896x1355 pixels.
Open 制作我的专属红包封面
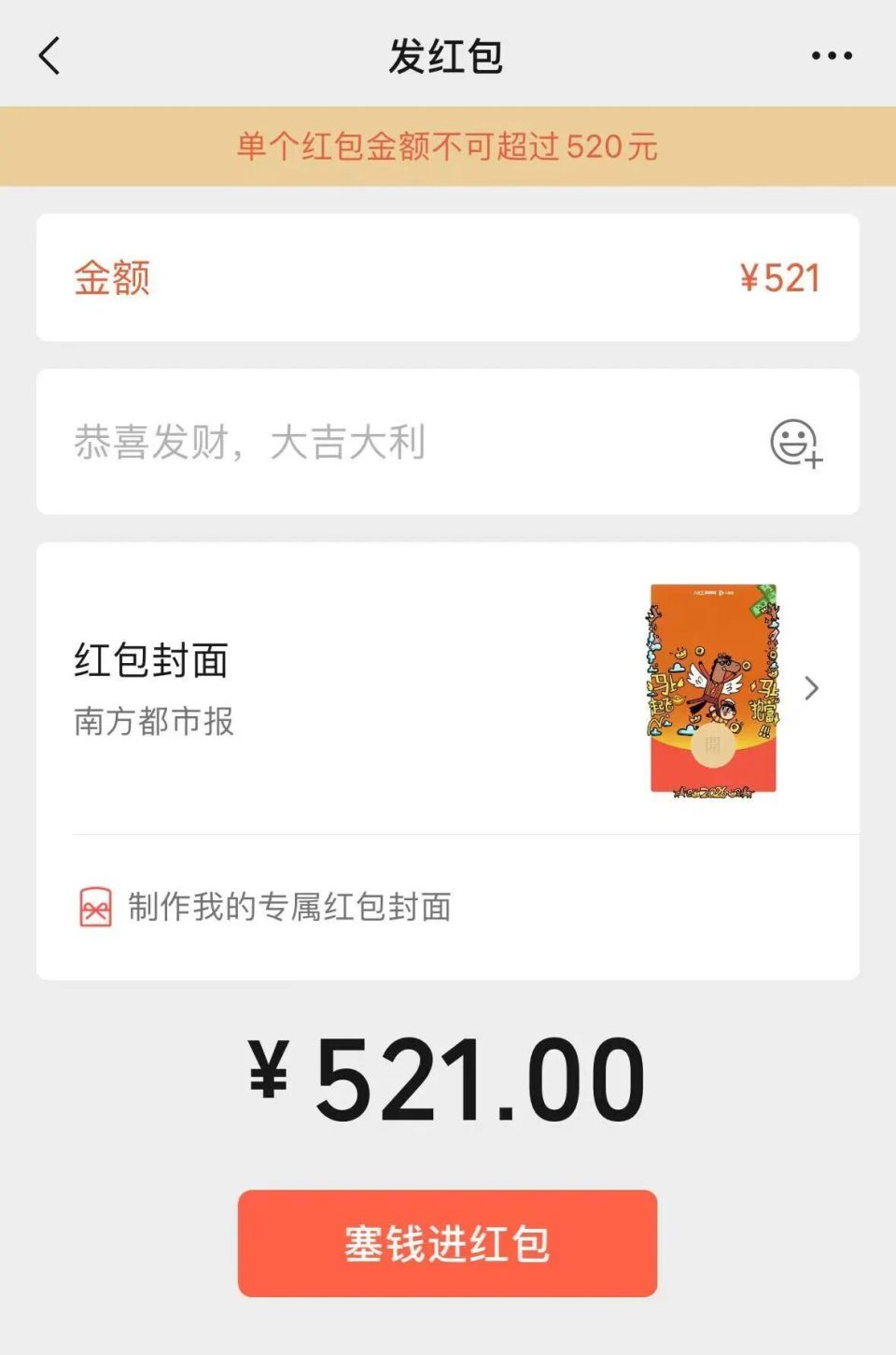tap(289, 904)
